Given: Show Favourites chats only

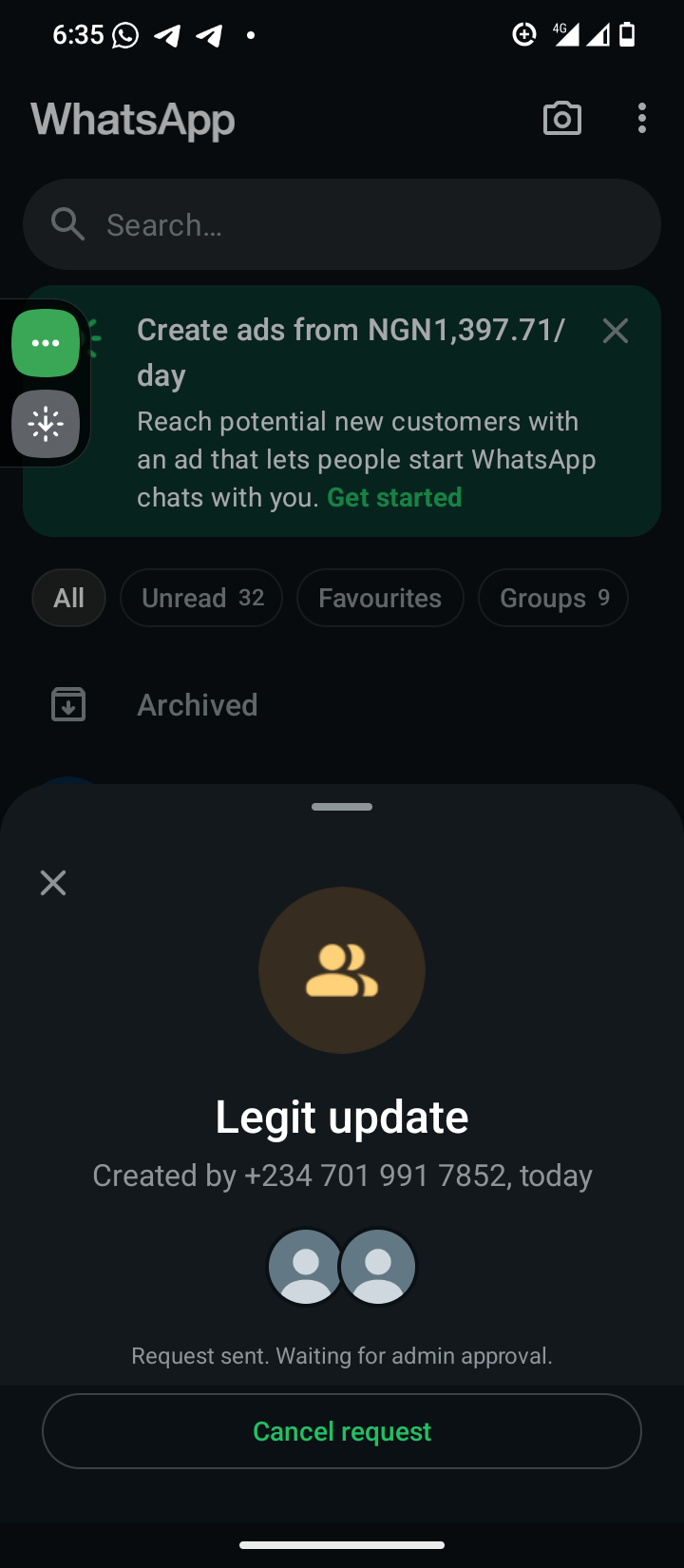Looking at the screenshot, I should pyautogui.click(x=380, y=598).
